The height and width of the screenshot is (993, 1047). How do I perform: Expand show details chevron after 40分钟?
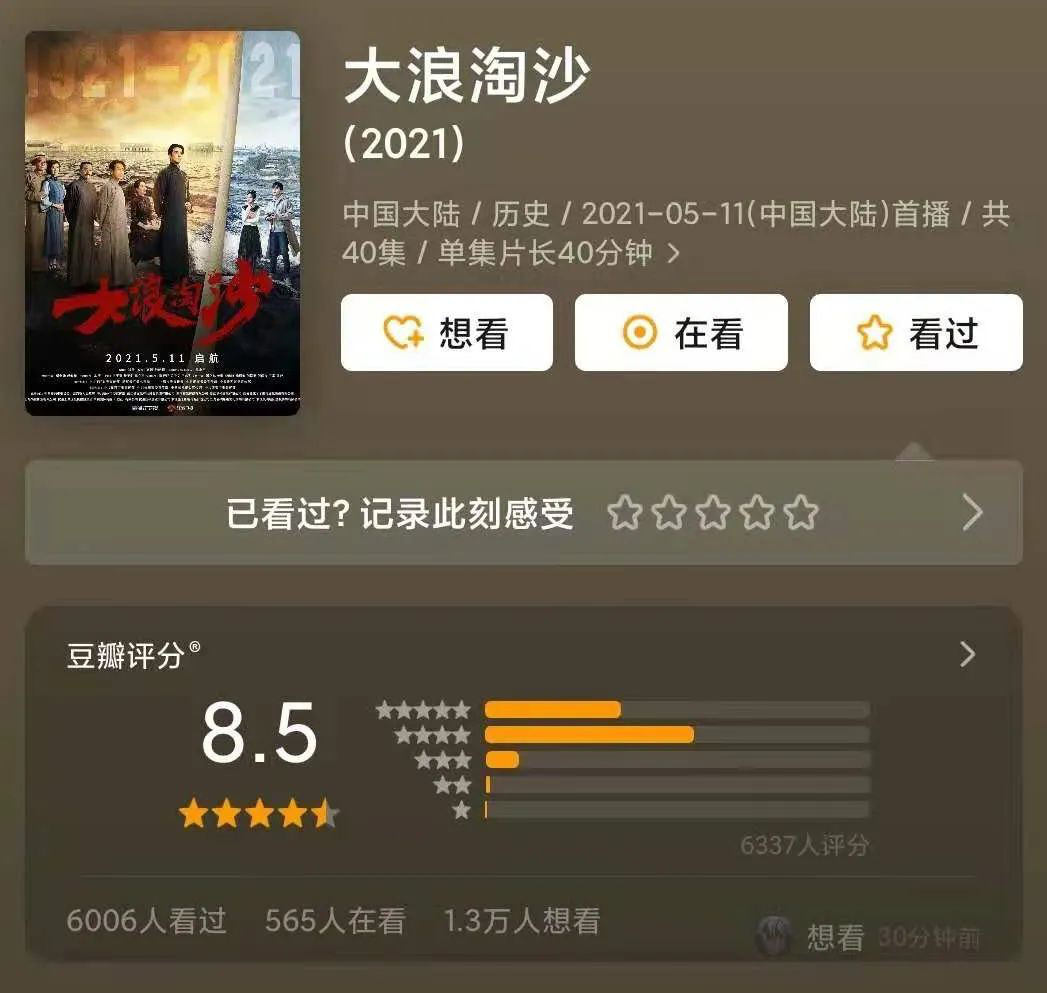[x=673, y=254]
